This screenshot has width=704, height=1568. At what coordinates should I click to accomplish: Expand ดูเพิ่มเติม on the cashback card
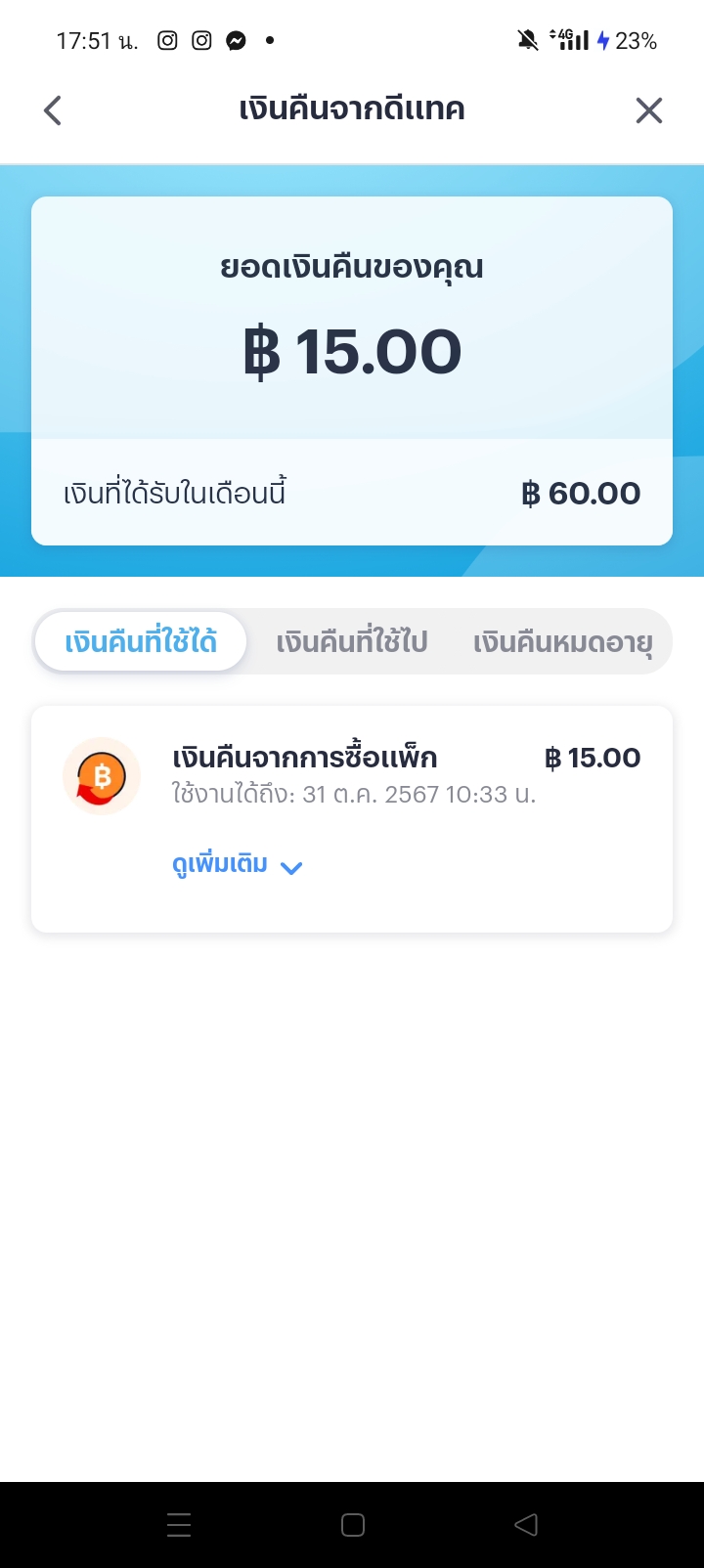tap(238, 865)
